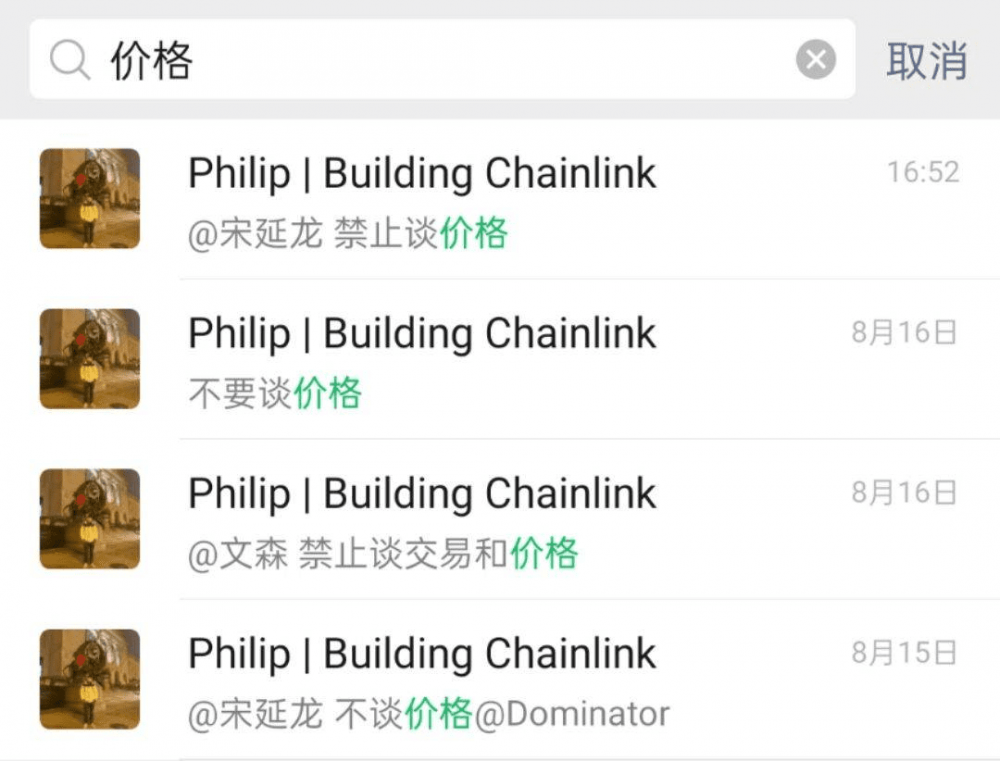Screen dimensions: 1000x761
Task: Tap 取消 to cancel the search
Action: 926,61
